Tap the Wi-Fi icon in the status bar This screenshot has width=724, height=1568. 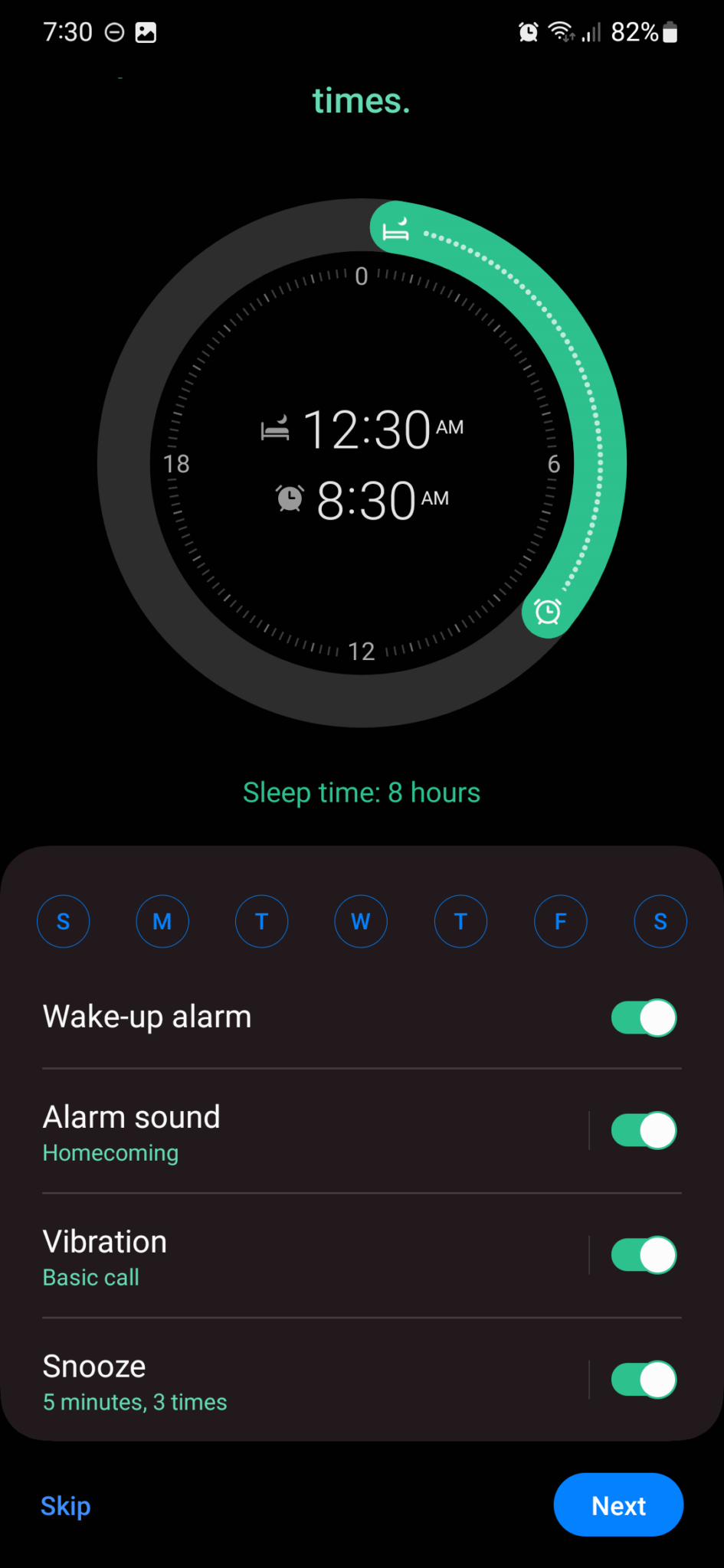pyautogui.click(x=560, y=31)
